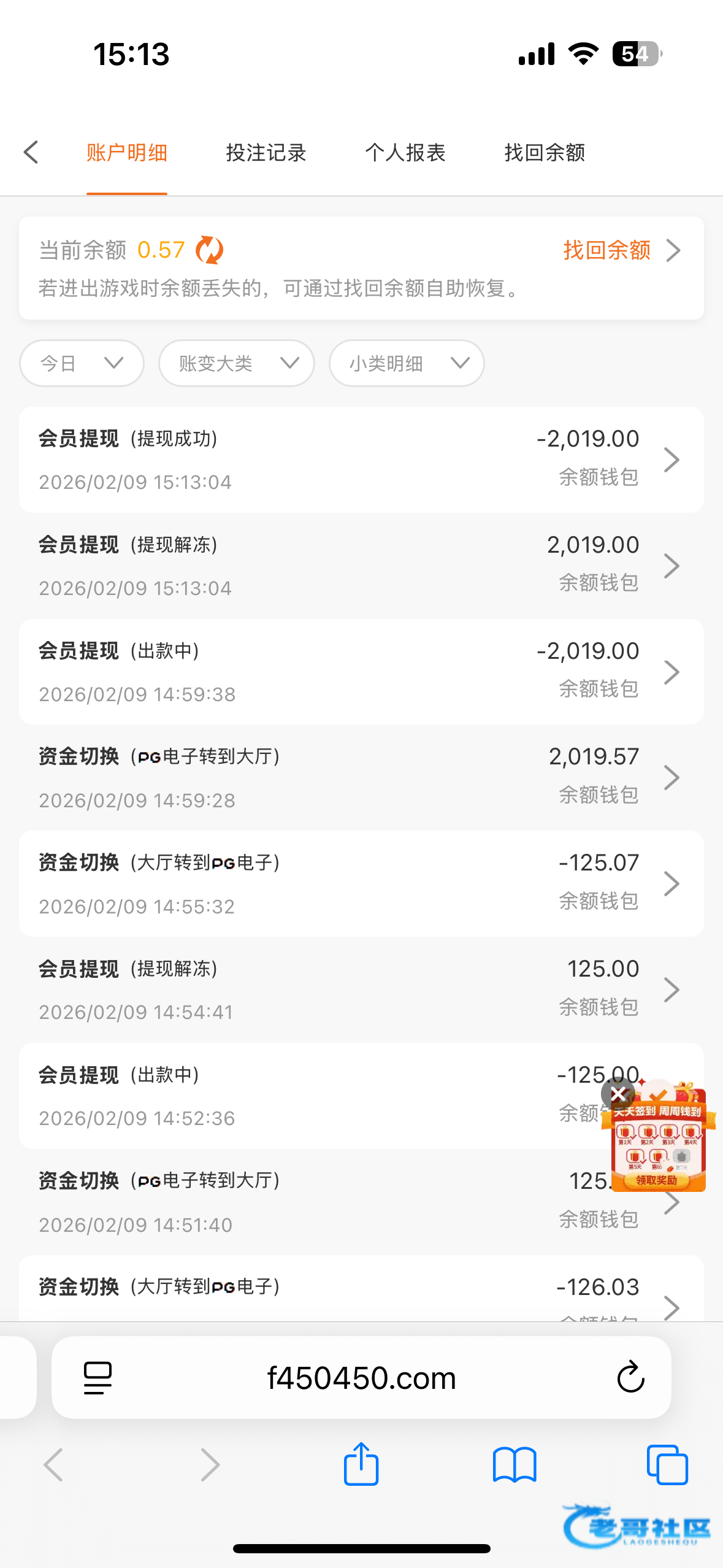Image resolution: width=723 pixels, height=1568 pixels.
Task: Open the 提现解冻 2,019.00 record
Action: (361, 566)
